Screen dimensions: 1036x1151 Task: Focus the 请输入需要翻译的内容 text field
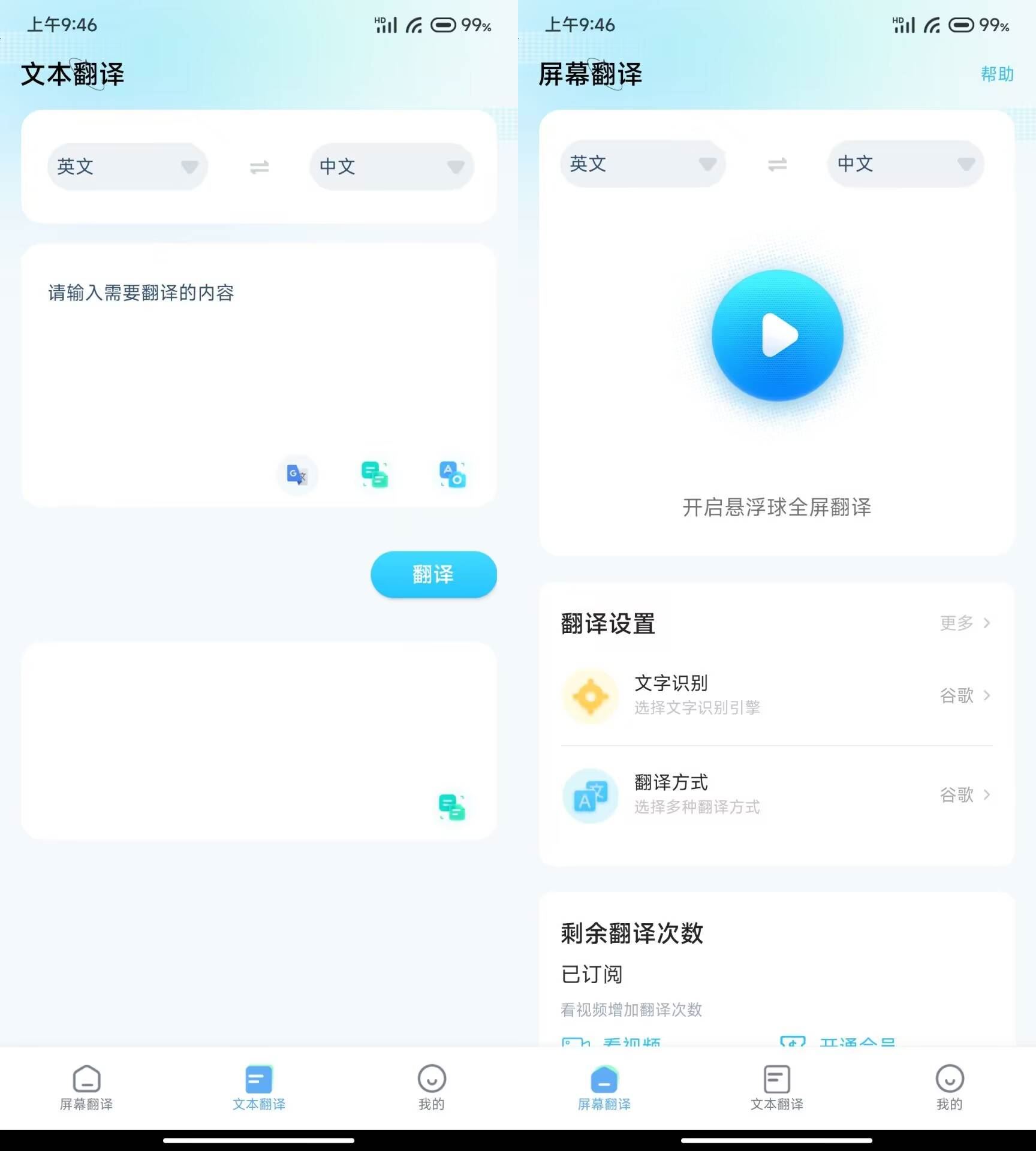tap(258, 360)
